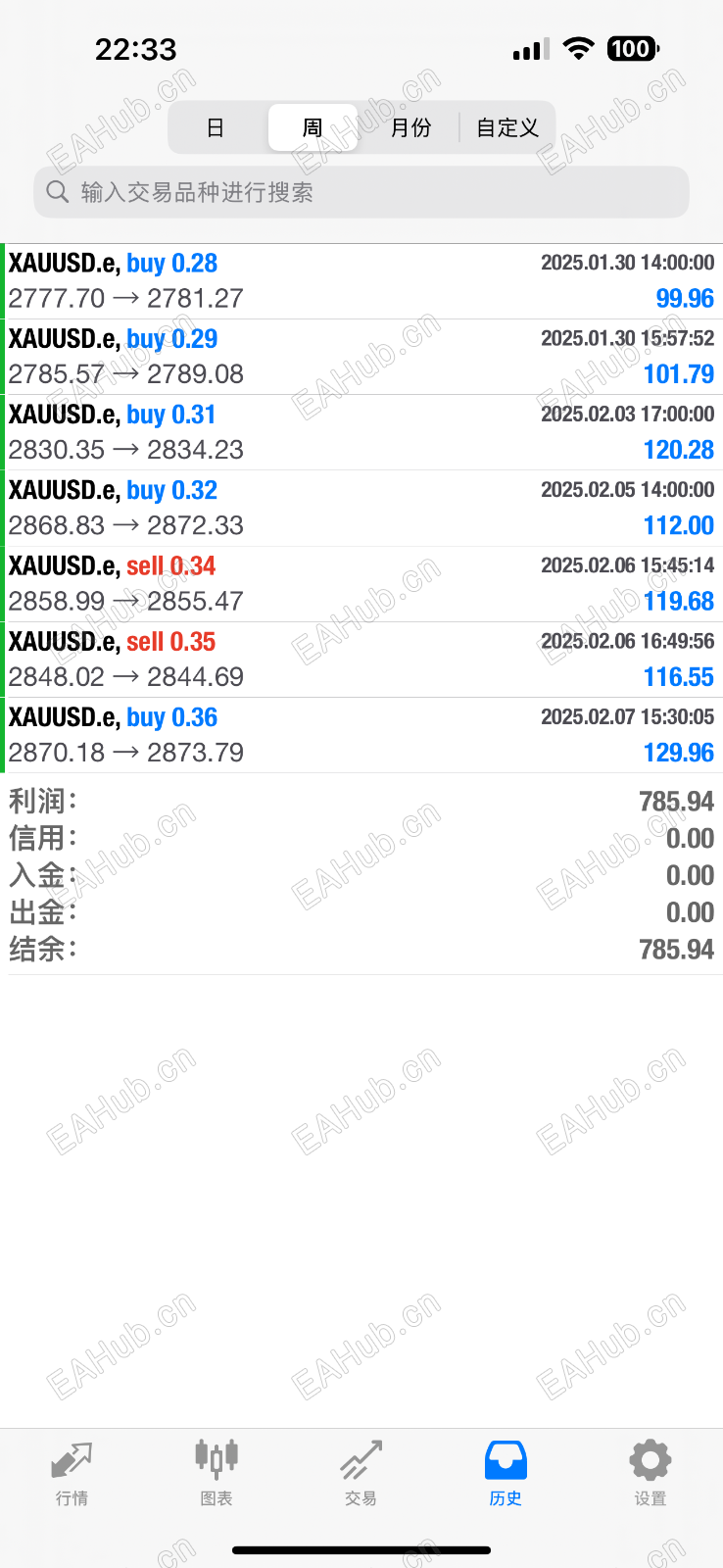Go to the 行情 quotes tab
This screenshot has width=723, height=1568.
[x=72, y=1472]
